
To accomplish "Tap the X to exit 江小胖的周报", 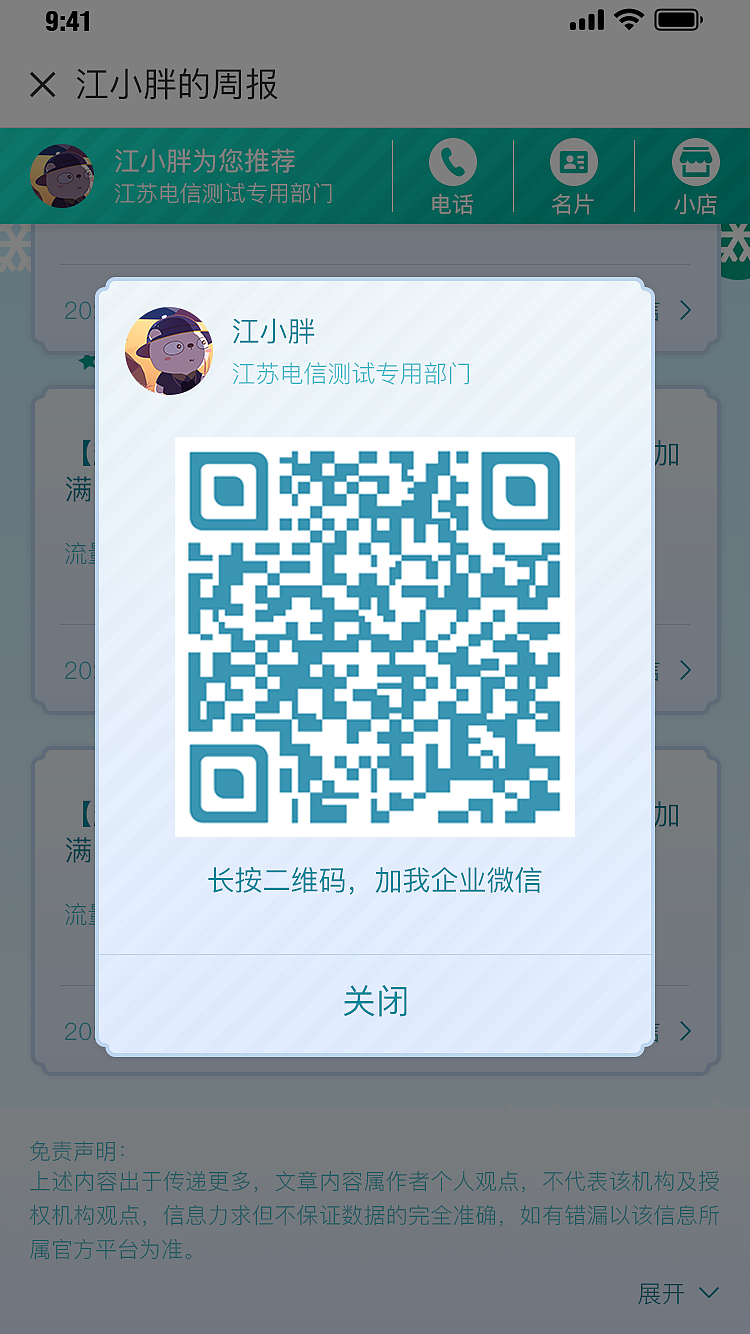I will point(42,86).
